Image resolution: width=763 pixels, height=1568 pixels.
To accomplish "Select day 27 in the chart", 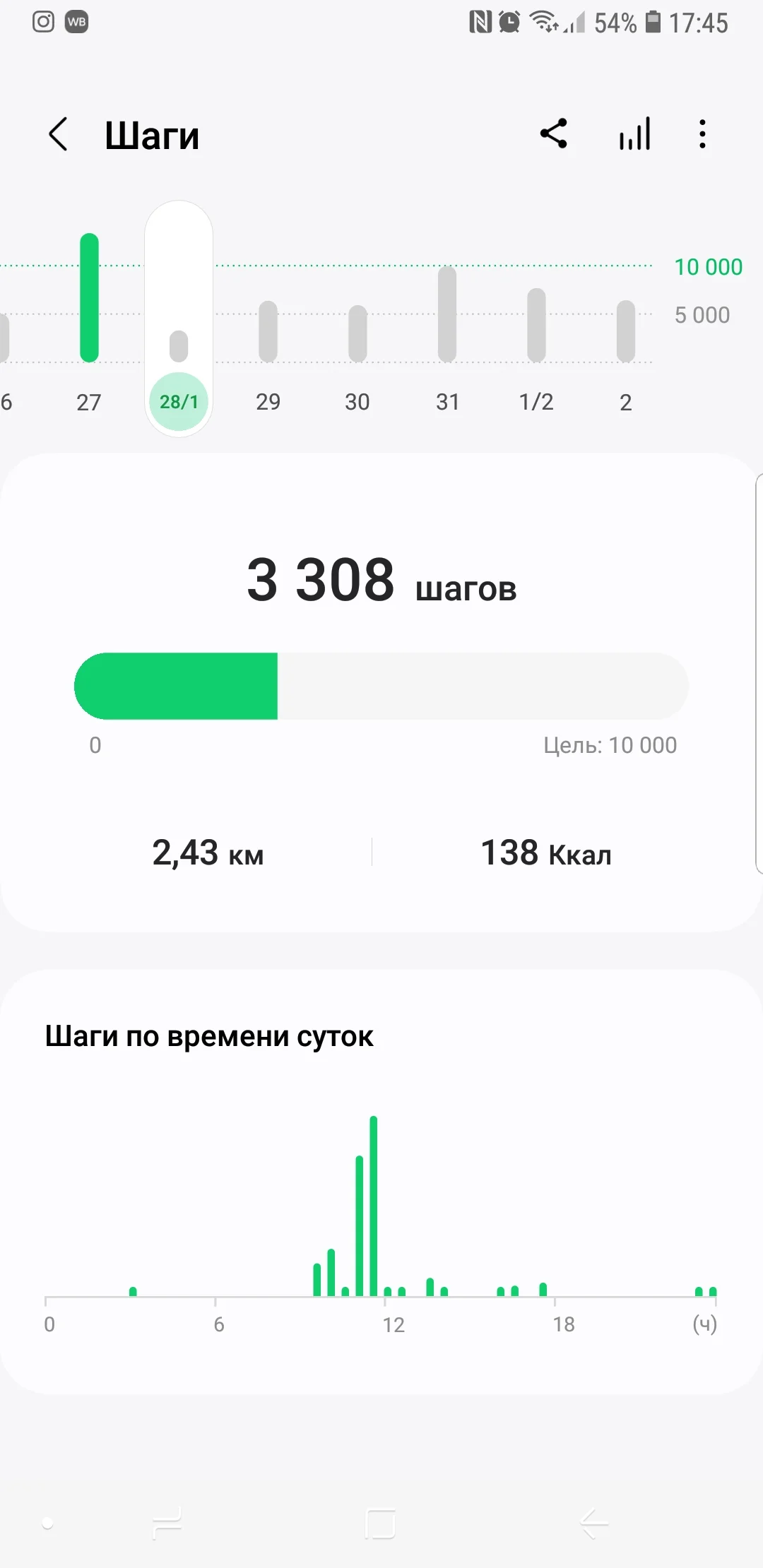I will point(89,318).
